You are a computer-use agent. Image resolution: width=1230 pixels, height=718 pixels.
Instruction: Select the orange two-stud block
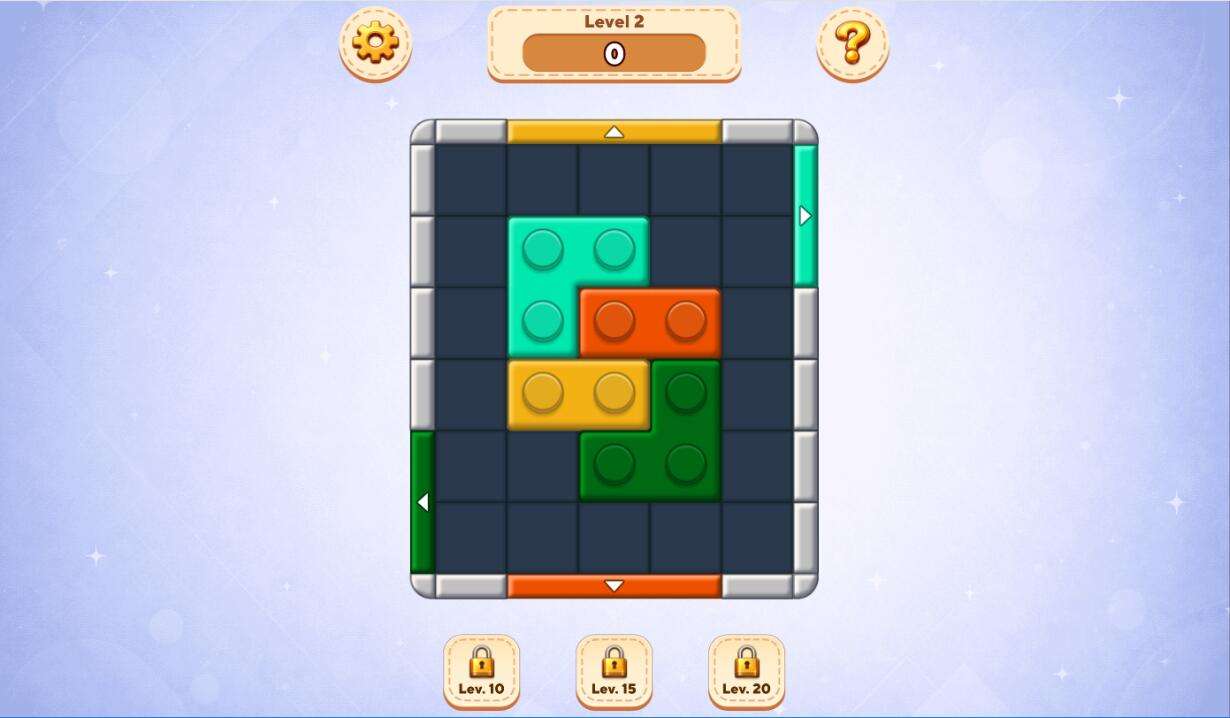point(650,322)
